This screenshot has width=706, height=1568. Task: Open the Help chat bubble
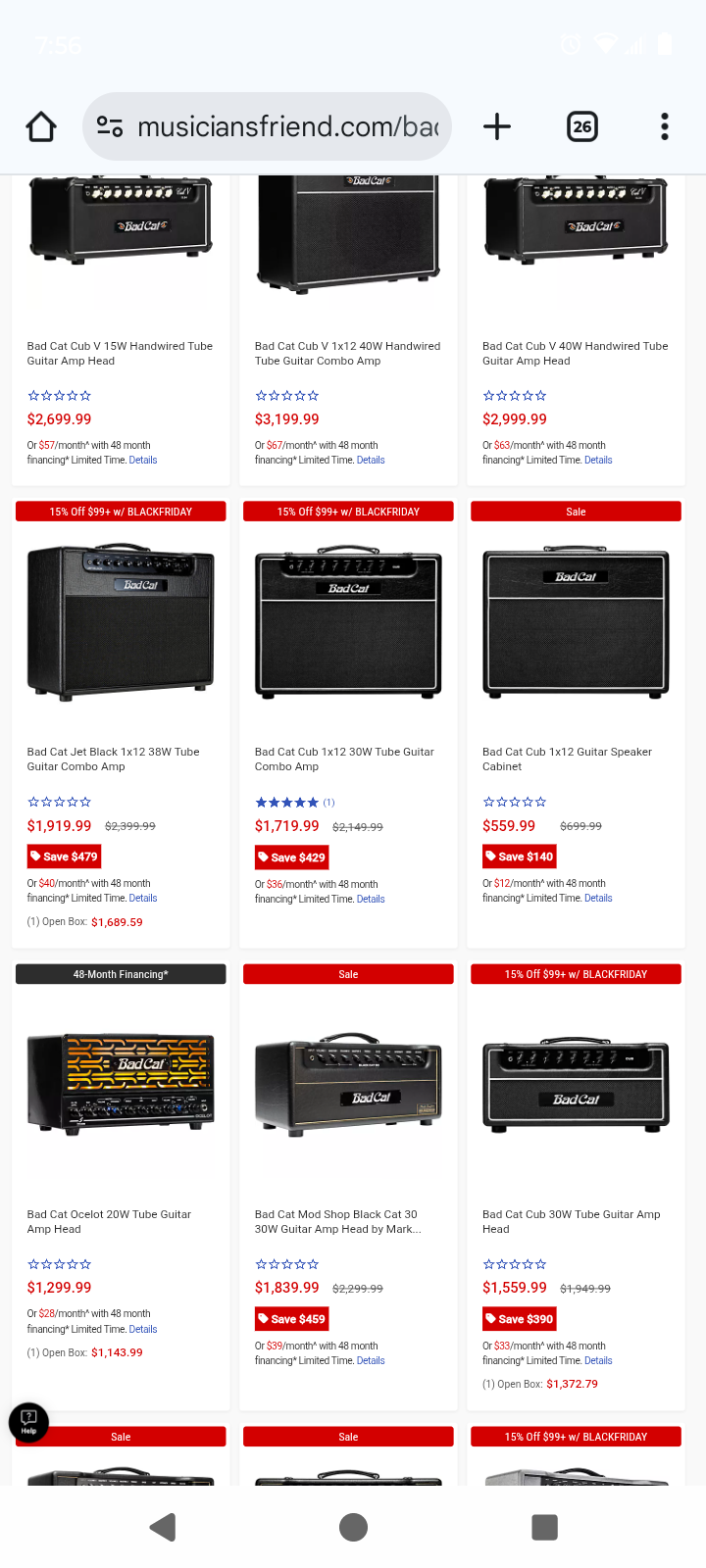tap(28, 1422)
